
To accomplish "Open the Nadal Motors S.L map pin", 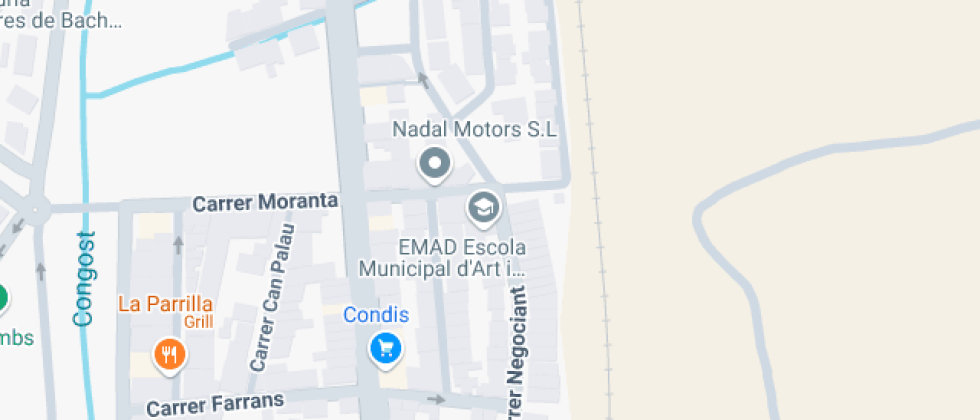I will coord(435,163).
